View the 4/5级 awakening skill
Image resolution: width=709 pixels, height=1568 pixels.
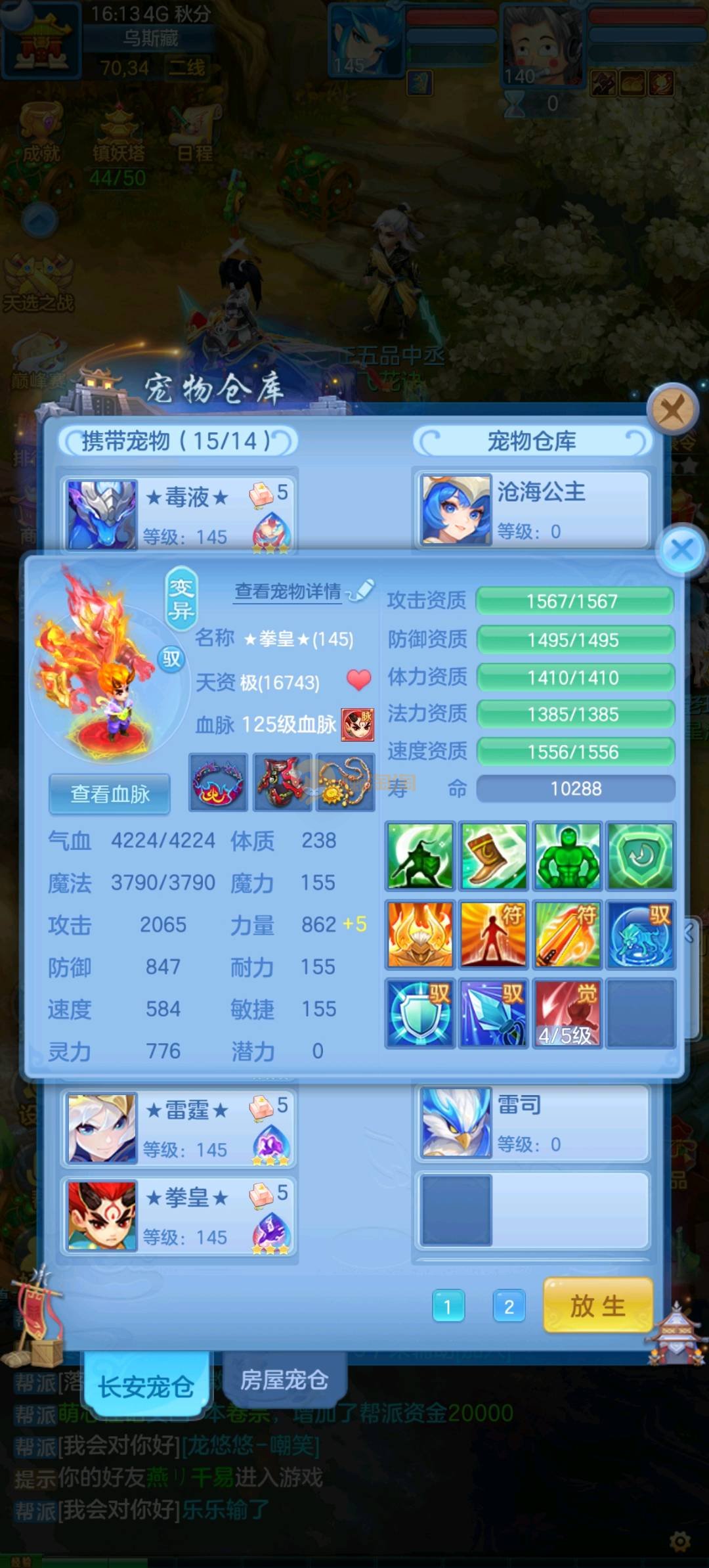pyautogui.click(x=567, y=1012)
